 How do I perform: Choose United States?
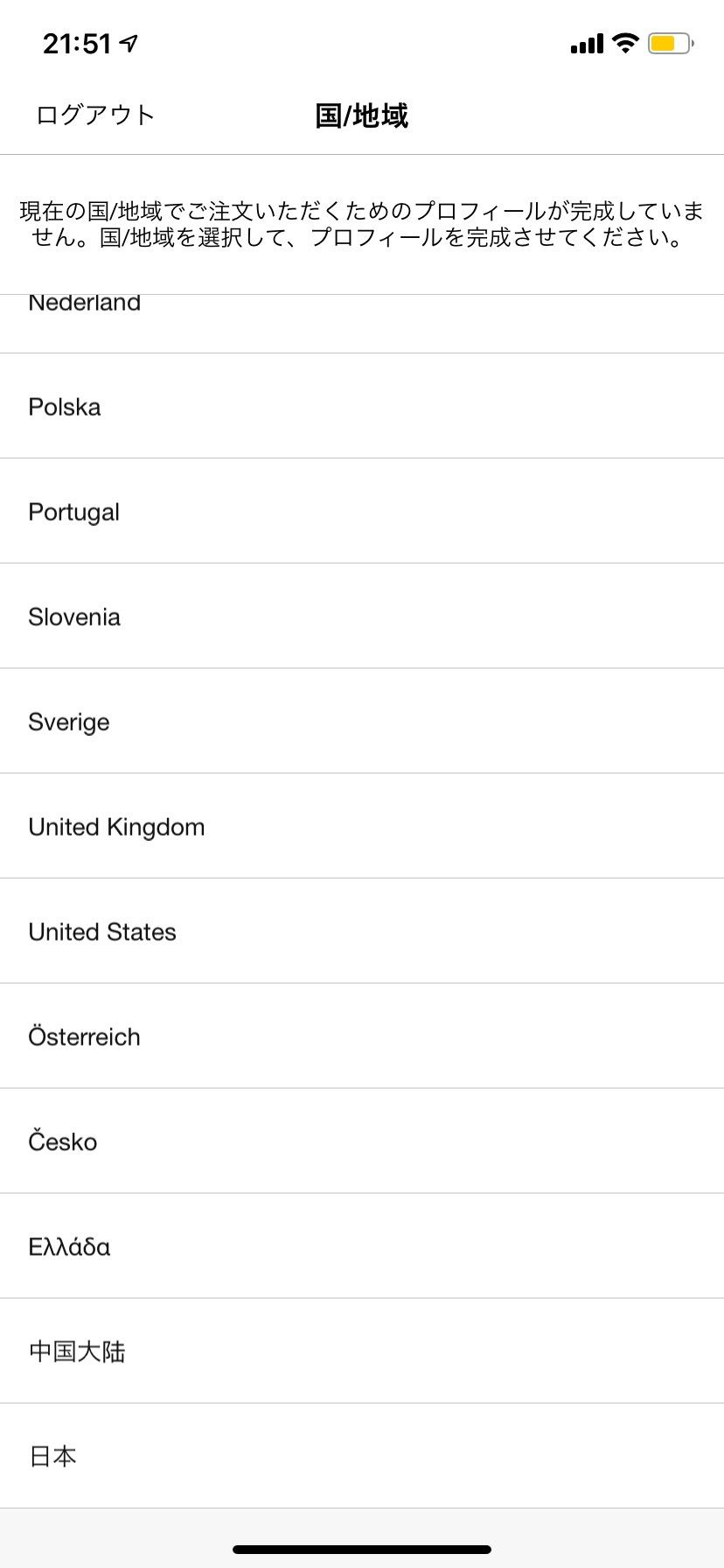pyautogui.click(x=362, y=931)
